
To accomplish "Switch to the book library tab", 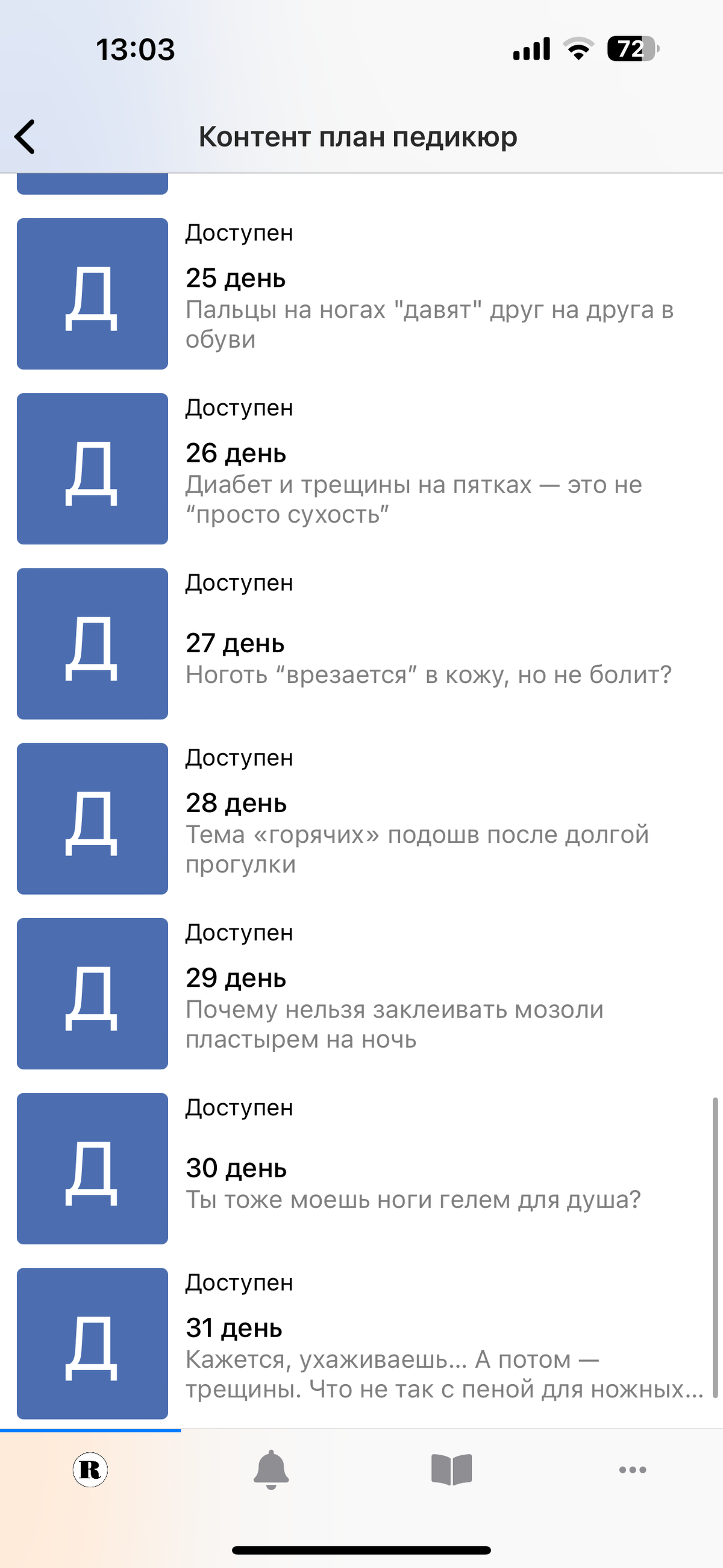I will (451, 1470).
